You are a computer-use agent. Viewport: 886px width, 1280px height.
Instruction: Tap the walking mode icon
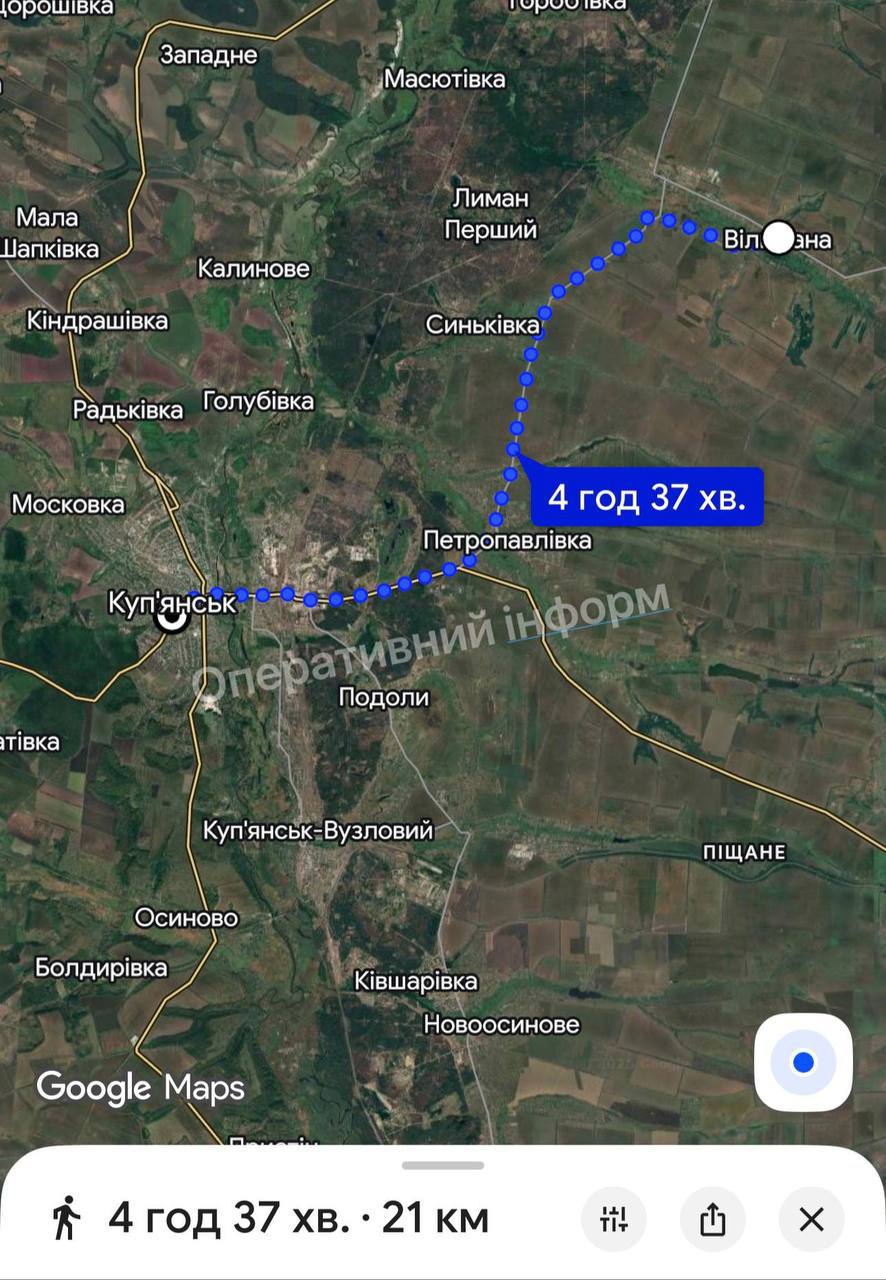pos(67,1218)
